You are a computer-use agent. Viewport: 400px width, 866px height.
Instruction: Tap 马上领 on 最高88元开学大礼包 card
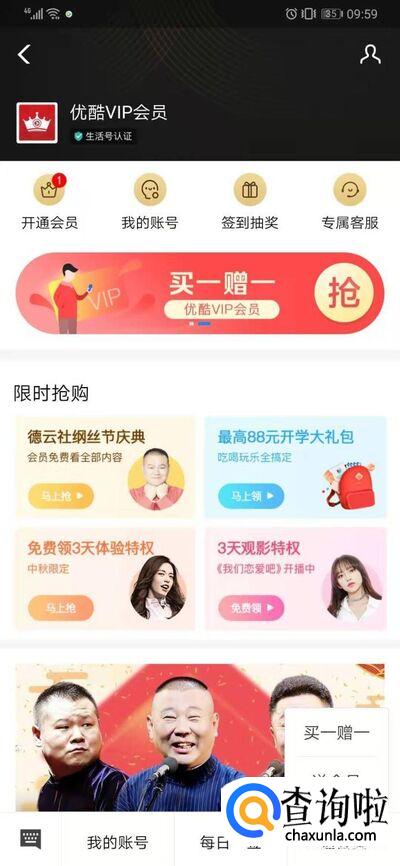251,496
